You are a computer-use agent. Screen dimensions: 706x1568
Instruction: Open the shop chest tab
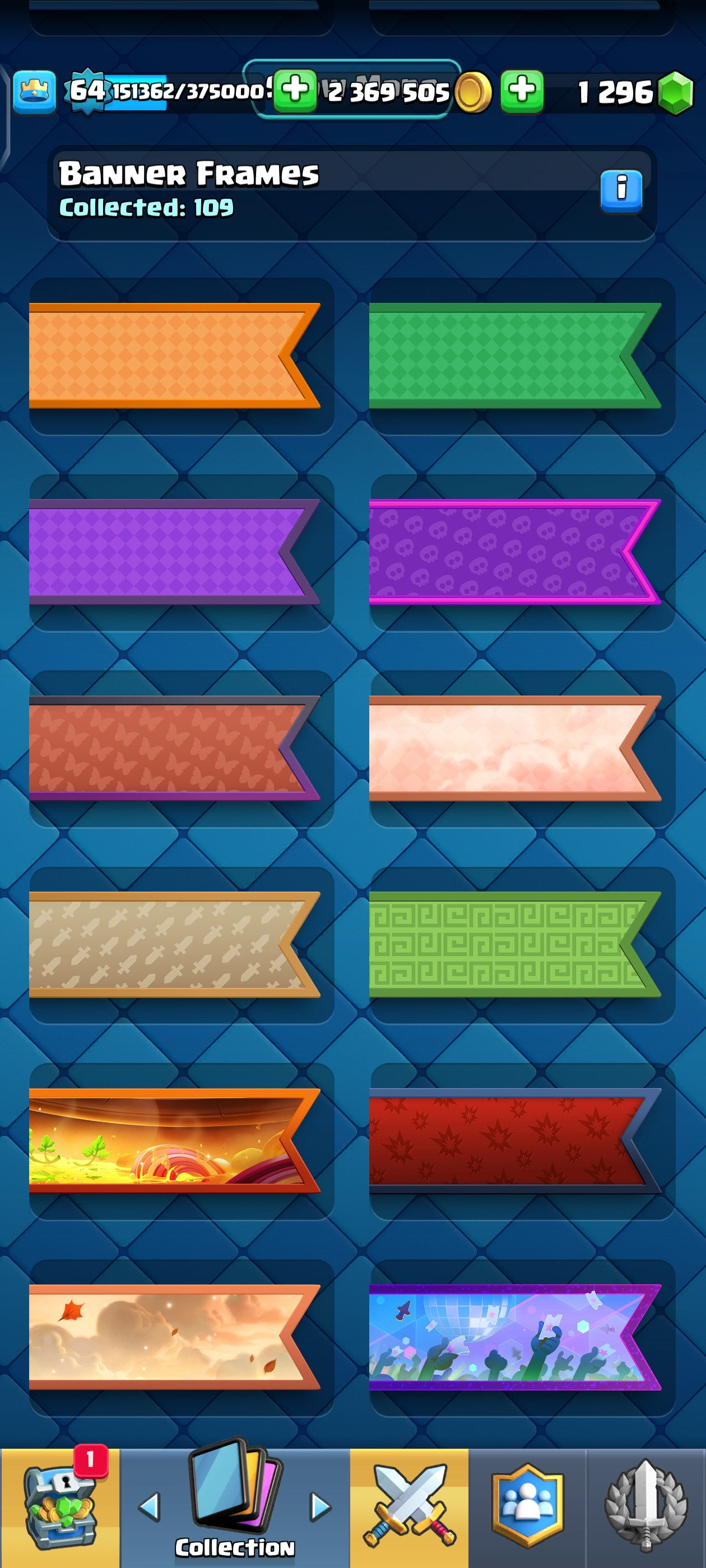click(x=60, y=1507)
